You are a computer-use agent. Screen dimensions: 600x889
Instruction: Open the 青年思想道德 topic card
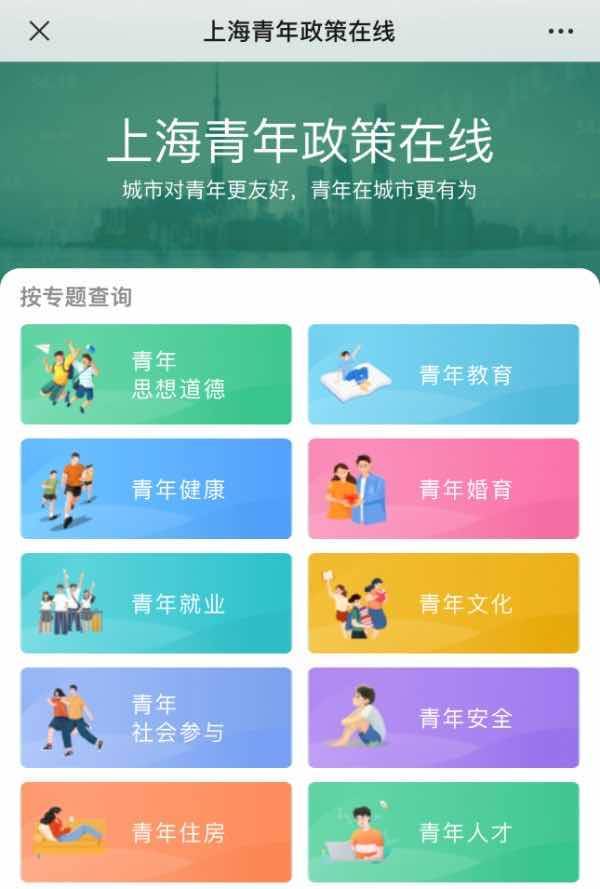click(x=156, y=374)
